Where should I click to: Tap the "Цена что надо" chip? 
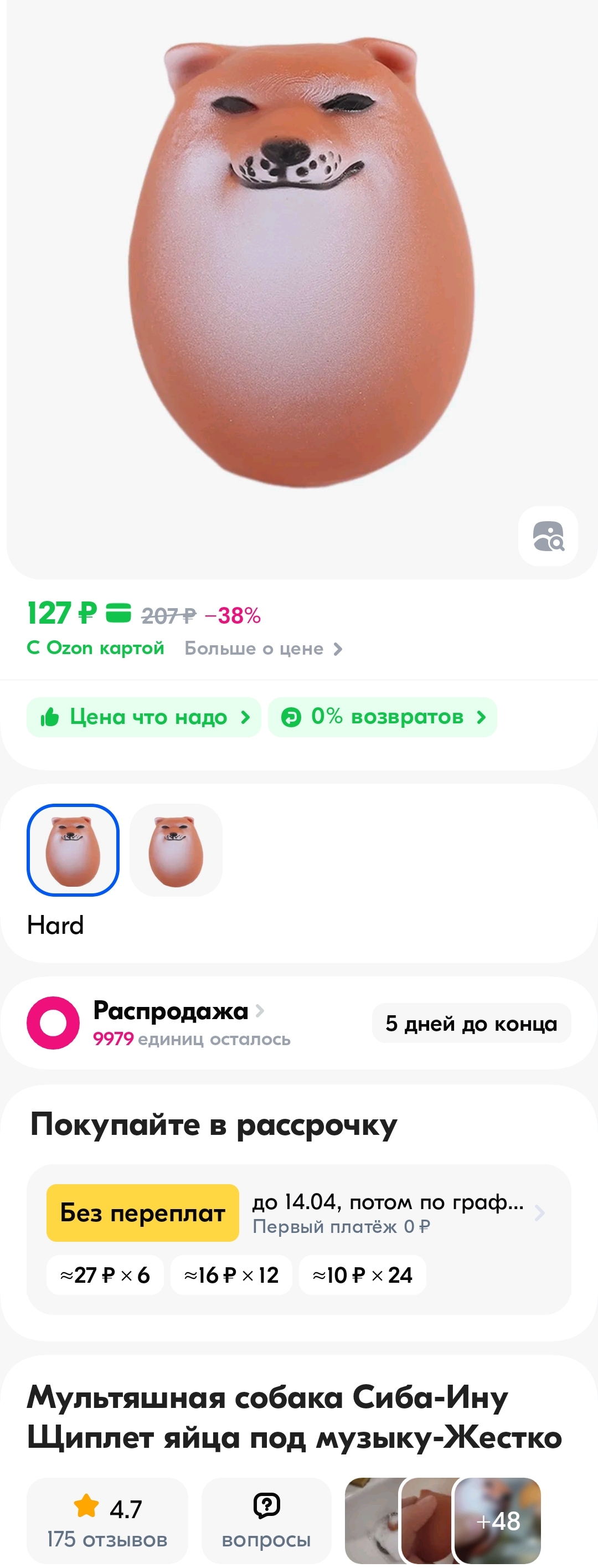(x=144, y=717)
